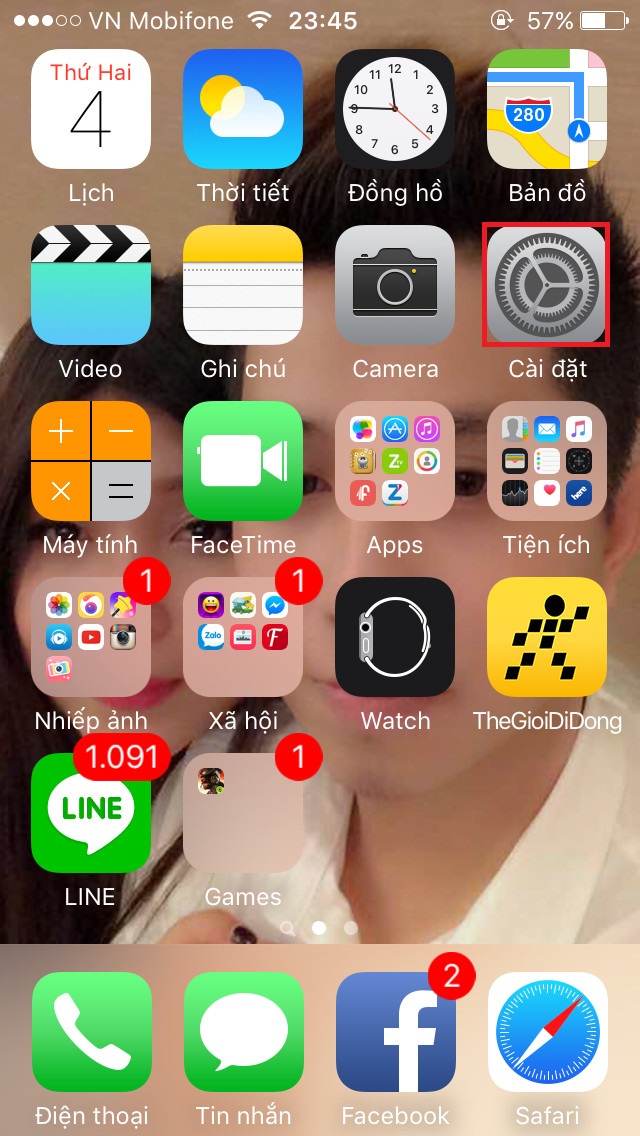
Task: Open the Đồng hồ clock app
Action: pos(395,109)
